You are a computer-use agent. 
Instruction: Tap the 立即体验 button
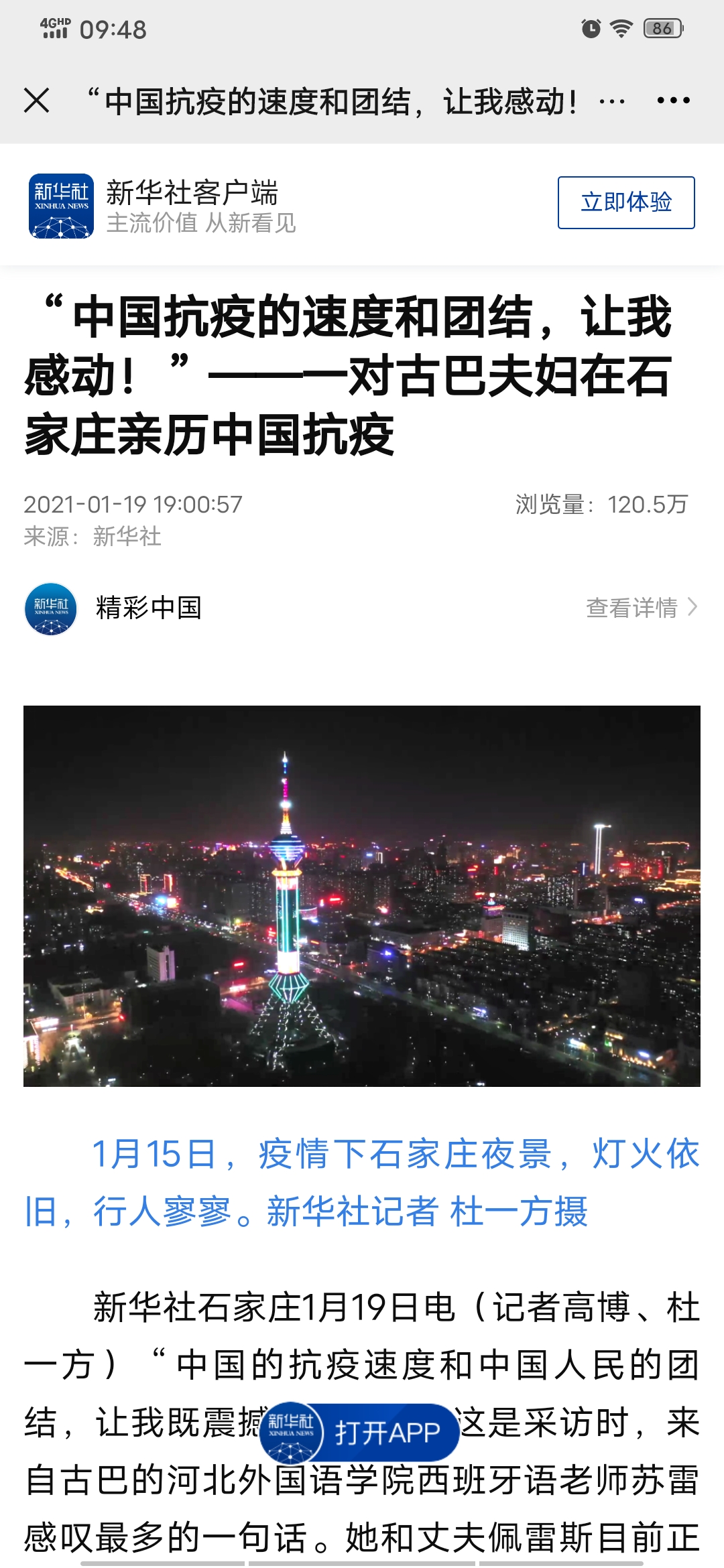coord(626,202)
